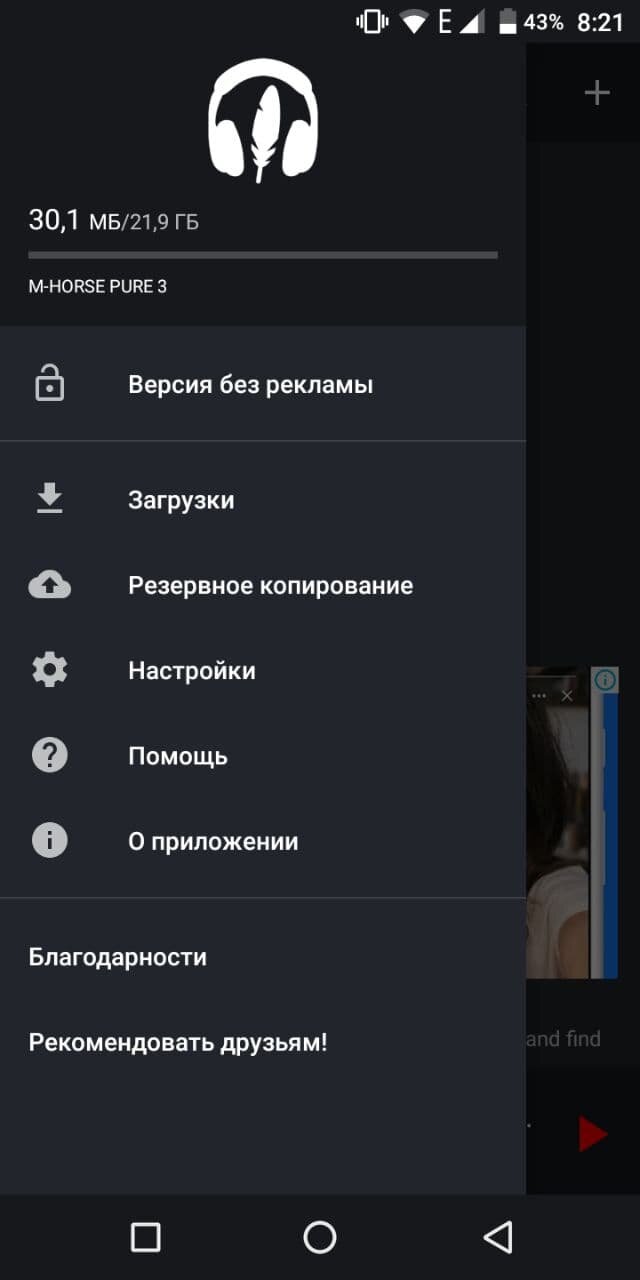This screenshot has width=640, height=1280.
Task: Tap Рекомендовать друзьям!
Action: 263,1043
